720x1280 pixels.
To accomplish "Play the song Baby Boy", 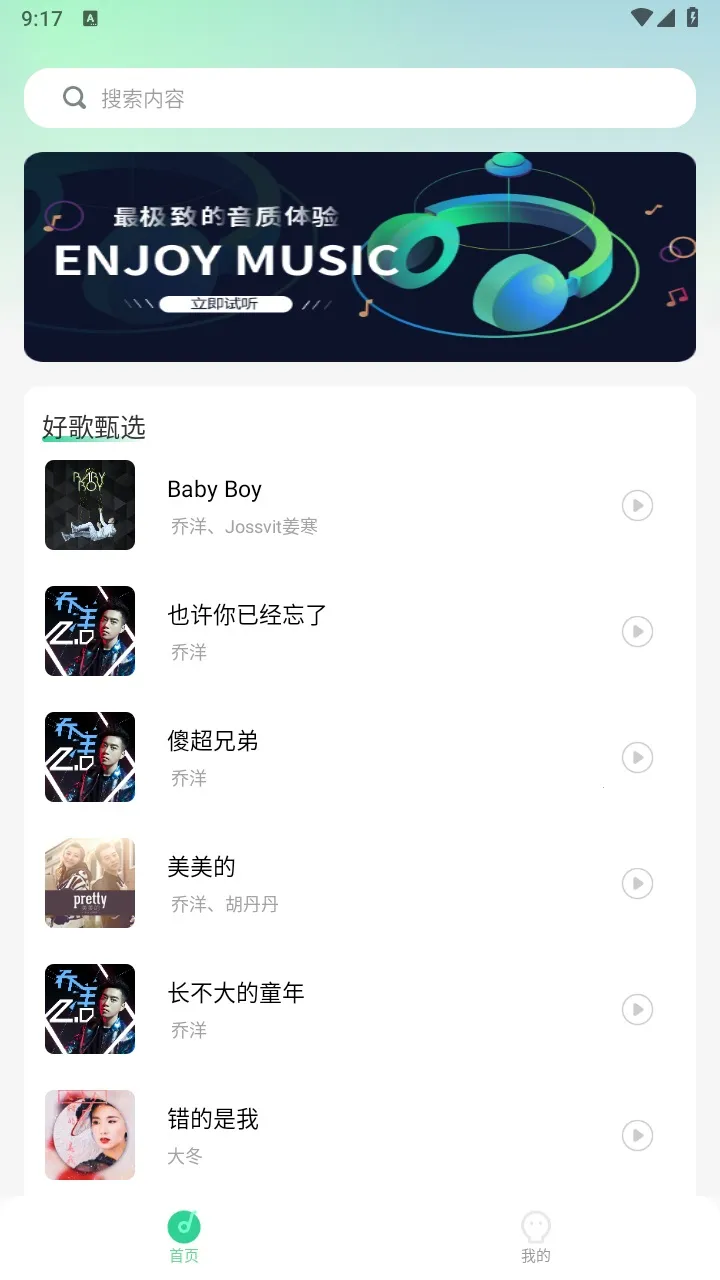I will (x=637, y=505).
